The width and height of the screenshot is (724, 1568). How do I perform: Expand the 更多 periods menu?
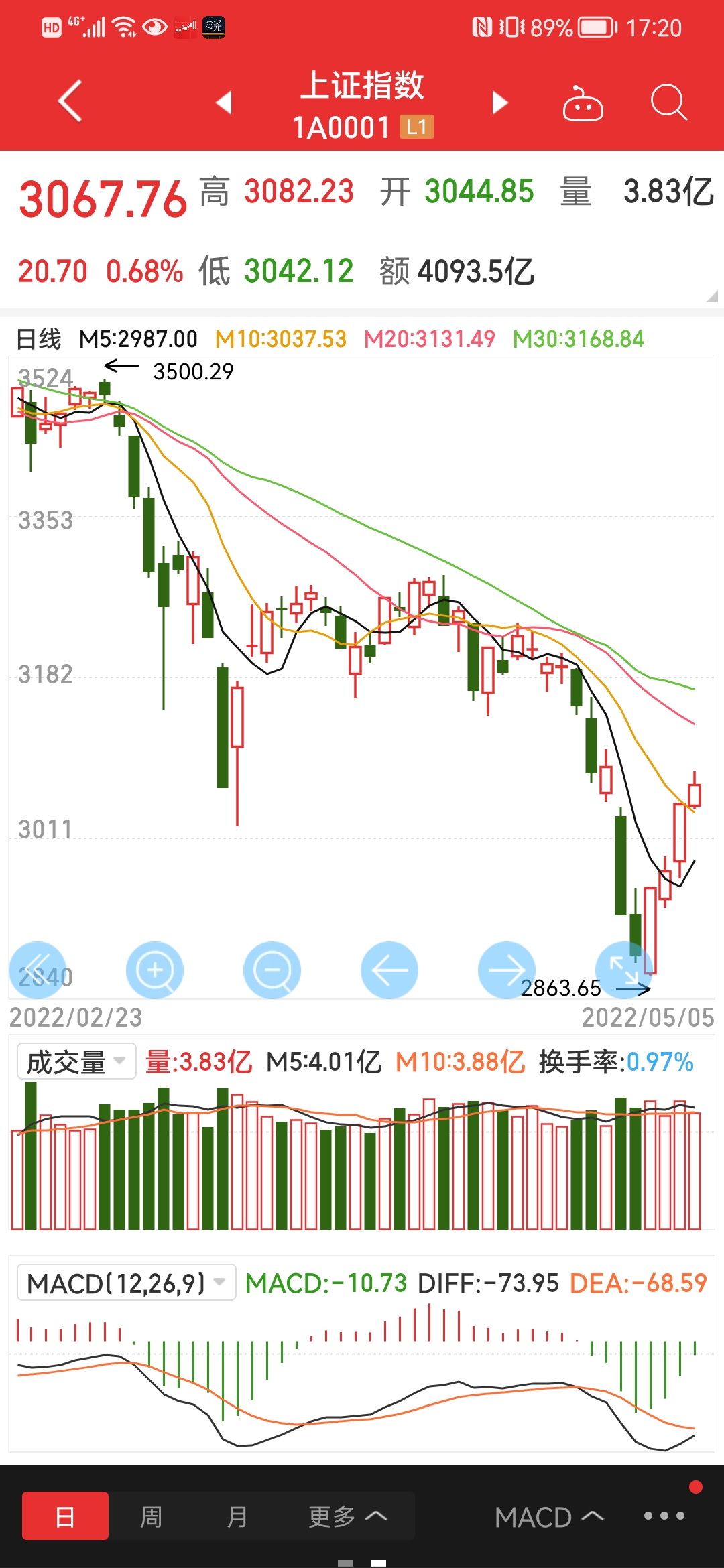(x=347, y=1516)
